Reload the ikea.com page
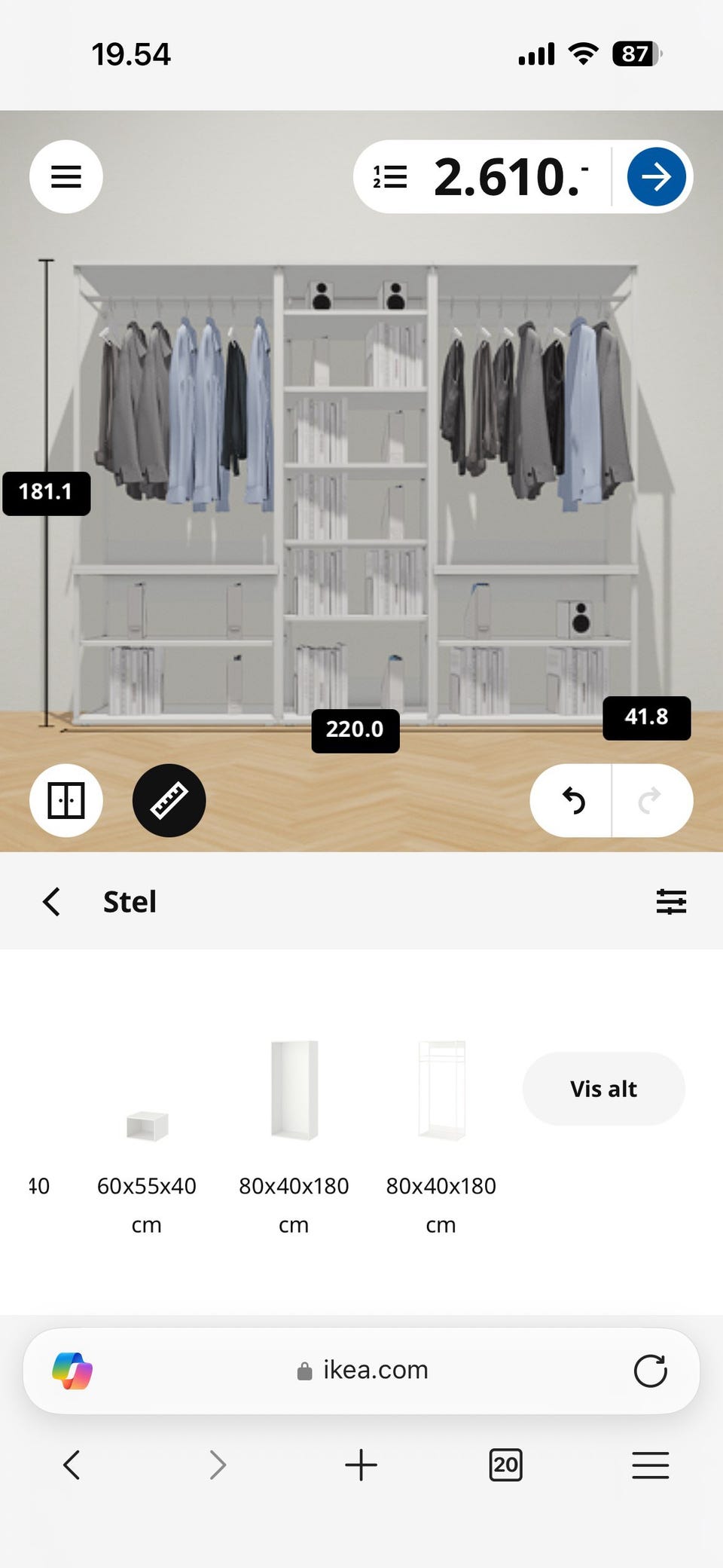Screen dimensions: 723x1568 651,1370
